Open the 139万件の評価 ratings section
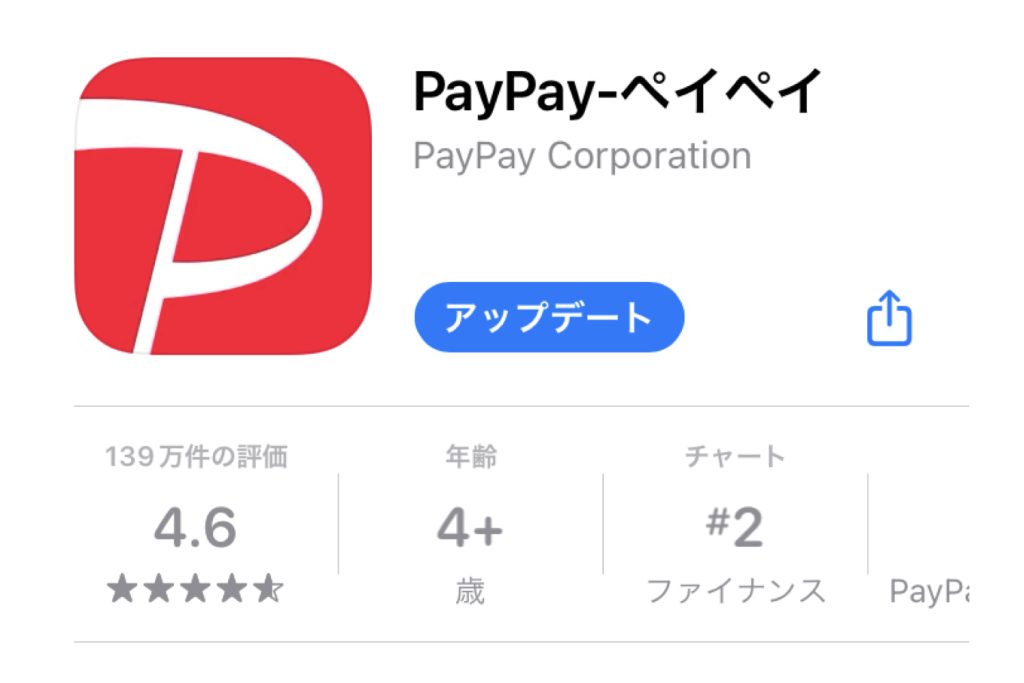 [x=196, y=527]
